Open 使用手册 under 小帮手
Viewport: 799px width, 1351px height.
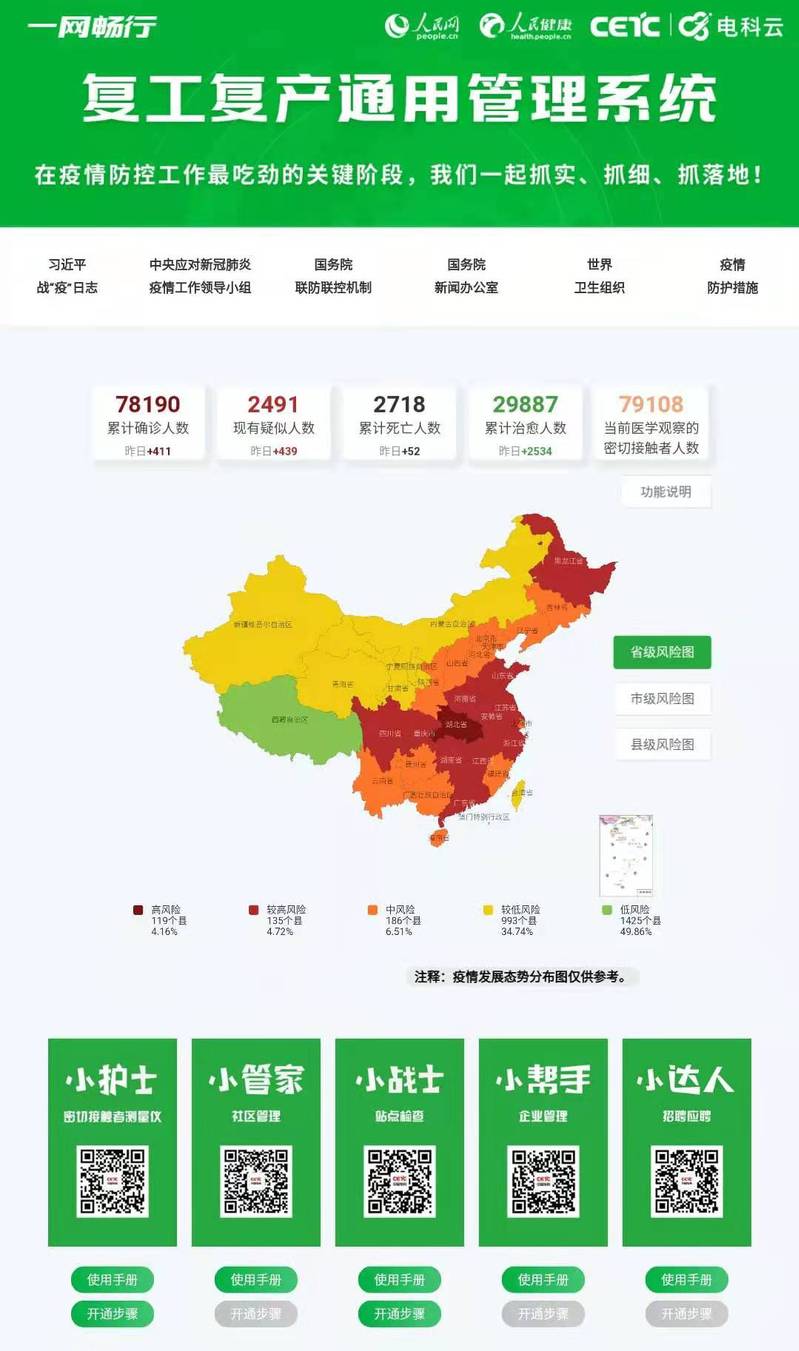[543, 1279]
